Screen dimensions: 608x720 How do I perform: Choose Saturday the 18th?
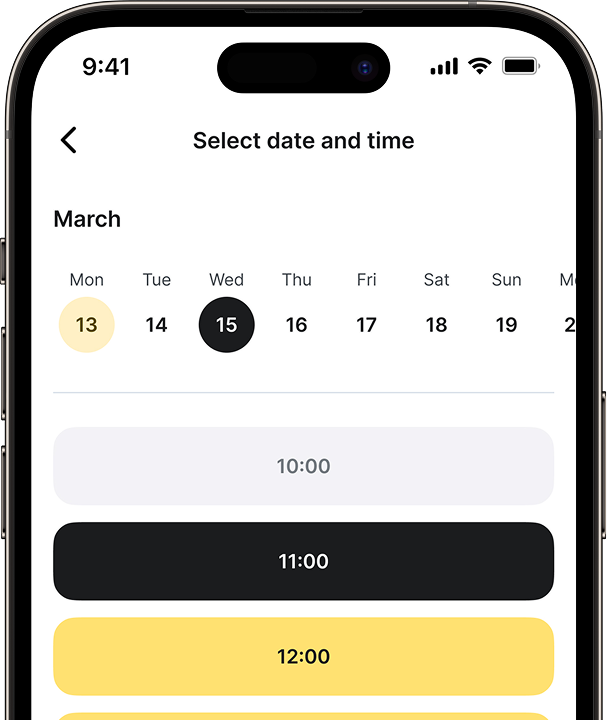[x=437, y=325]
